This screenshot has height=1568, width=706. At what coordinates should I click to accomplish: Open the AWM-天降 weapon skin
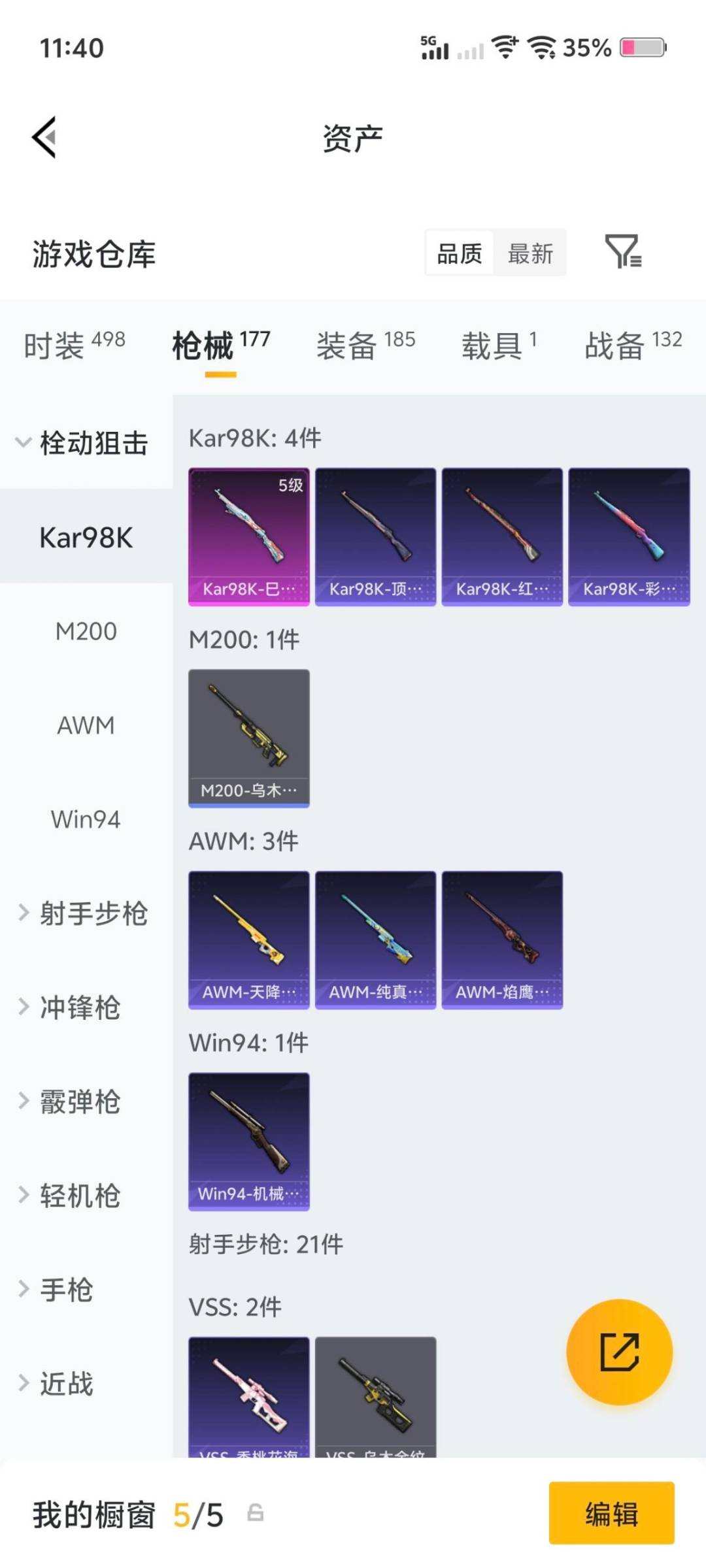[x=249, y=938]
